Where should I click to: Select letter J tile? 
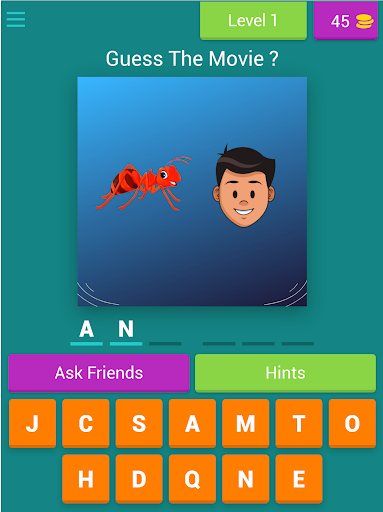[x=32, y=423]
